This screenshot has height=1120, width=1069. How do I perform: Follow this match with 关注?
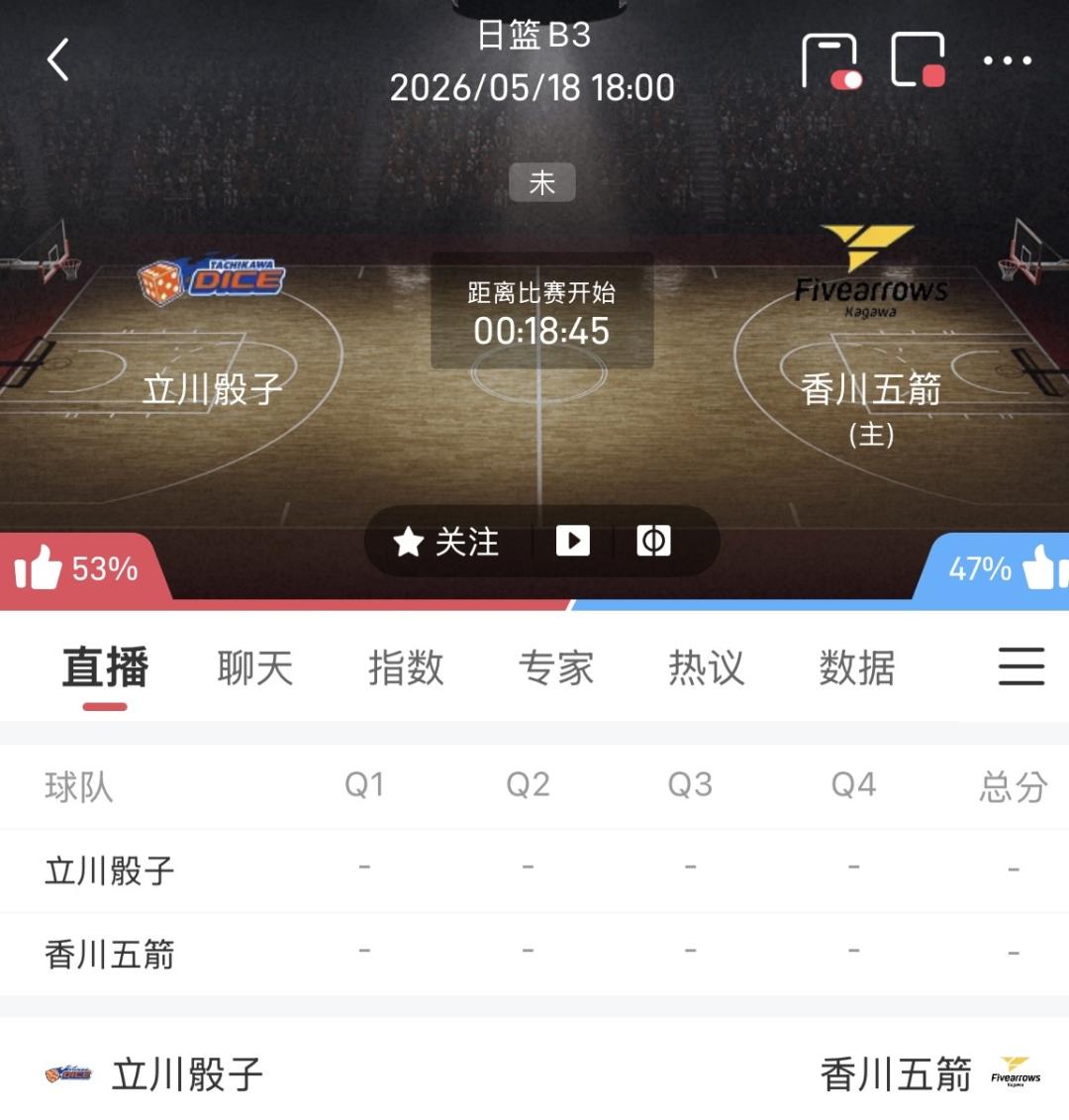[446, 542]
